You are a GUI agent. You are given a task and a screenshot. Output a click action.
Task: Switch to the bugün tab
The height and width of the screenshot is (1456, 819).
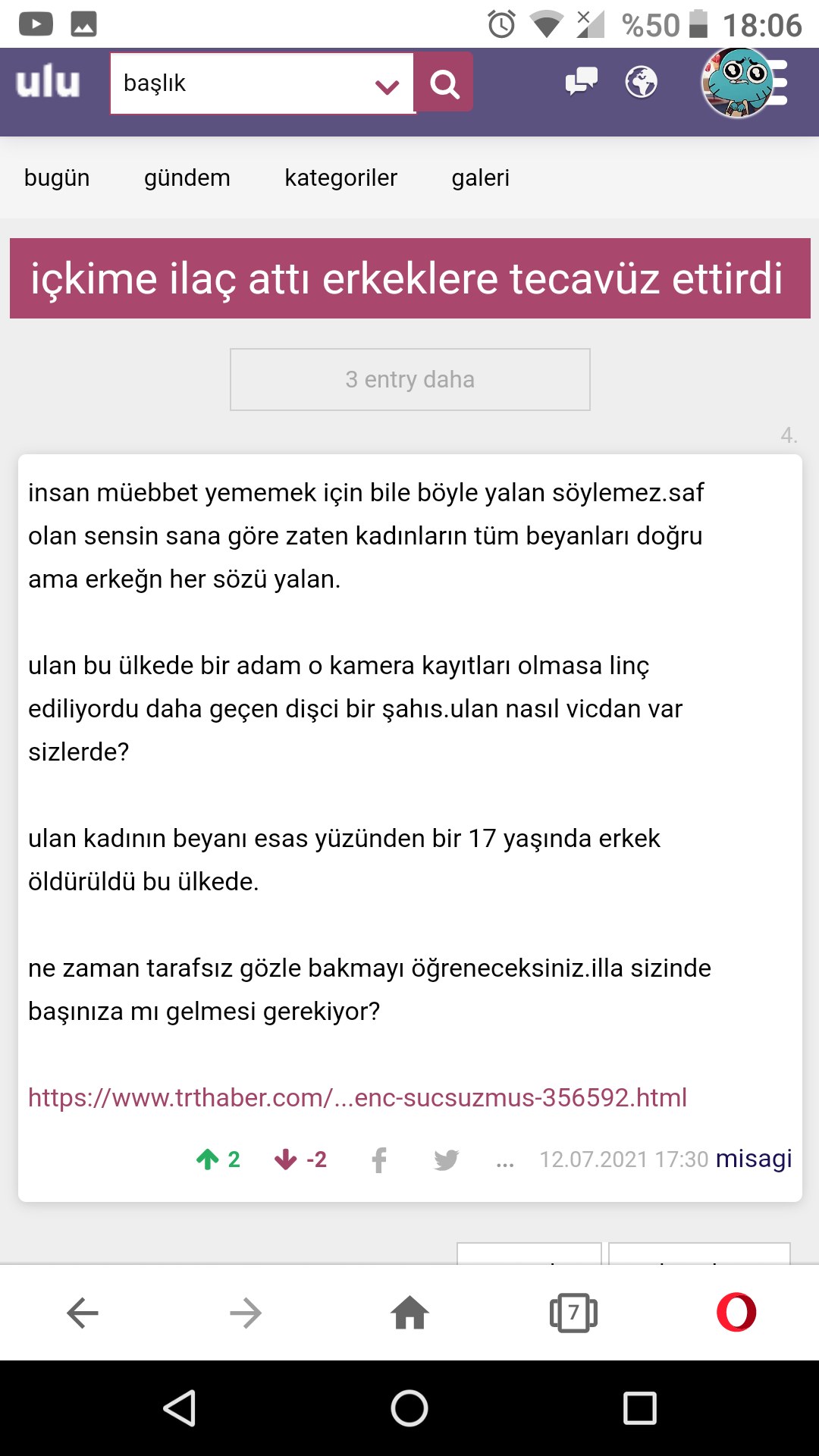(x=57, y=177)
